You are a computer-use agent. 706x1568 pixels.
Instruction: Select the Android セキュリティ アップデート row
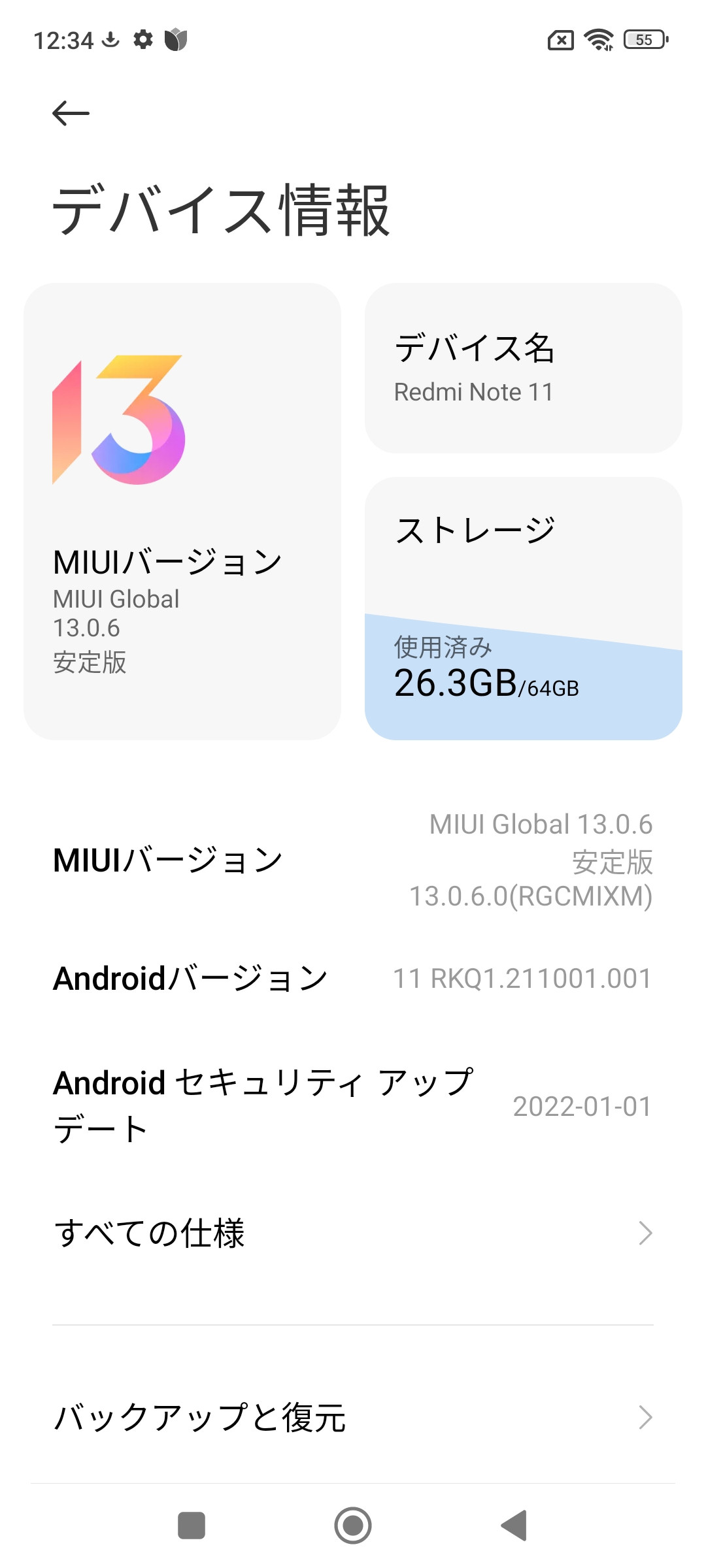[x=353, y=1105]
